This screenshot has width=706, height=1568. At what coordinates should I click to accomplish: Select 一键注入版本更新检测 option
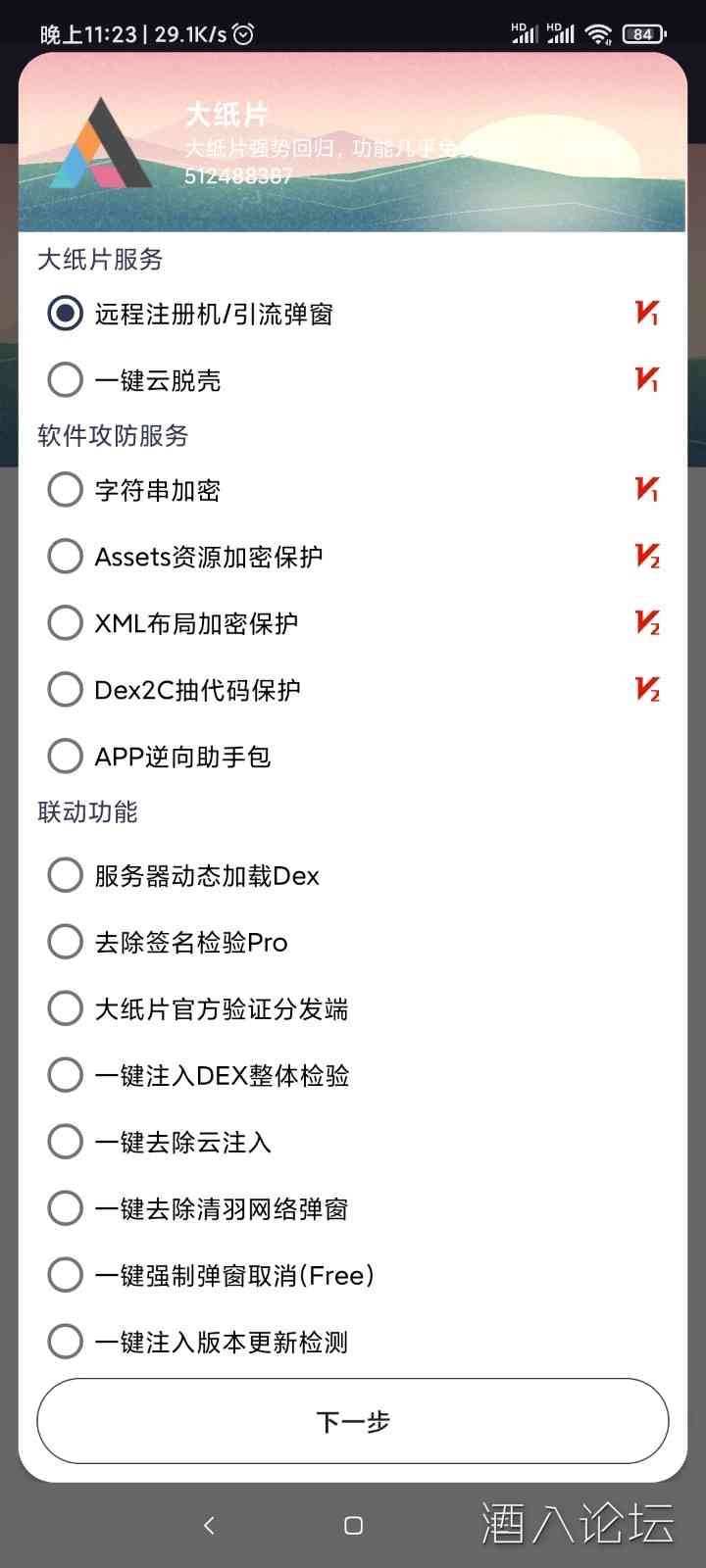pos(64,1341)
